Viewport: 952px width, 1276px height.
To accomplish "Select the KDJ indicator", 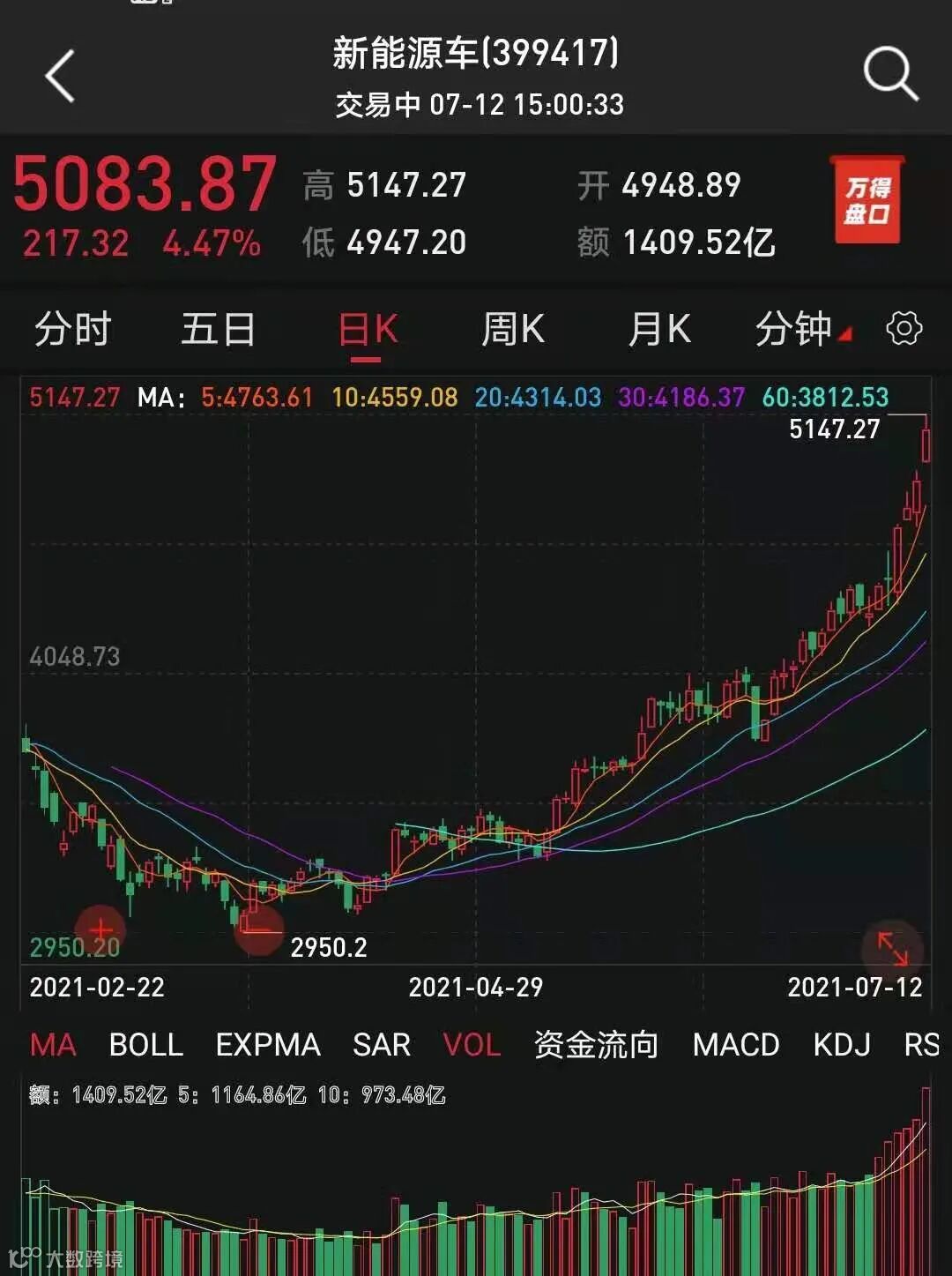I will coord(841,1045).
